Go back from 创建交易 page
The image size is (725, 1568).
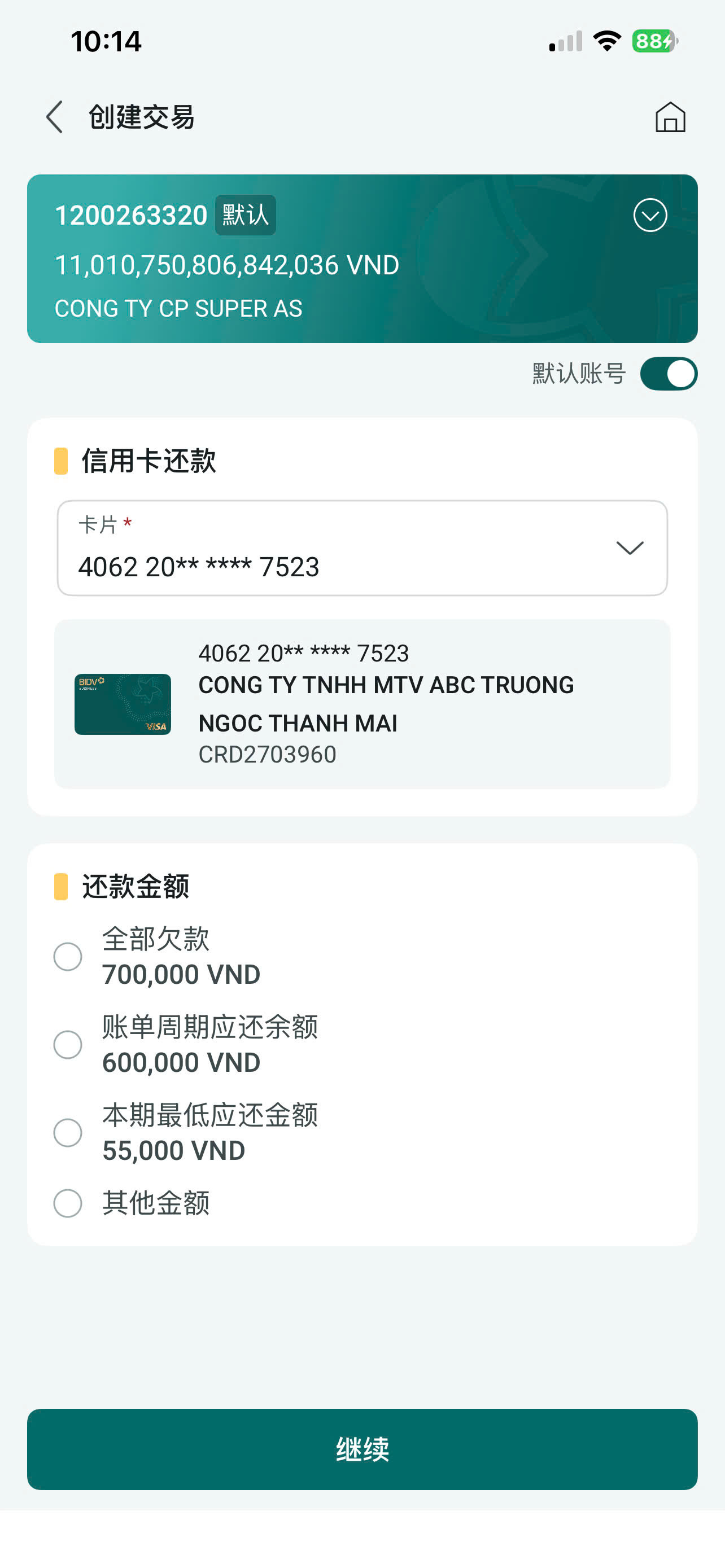55,117
